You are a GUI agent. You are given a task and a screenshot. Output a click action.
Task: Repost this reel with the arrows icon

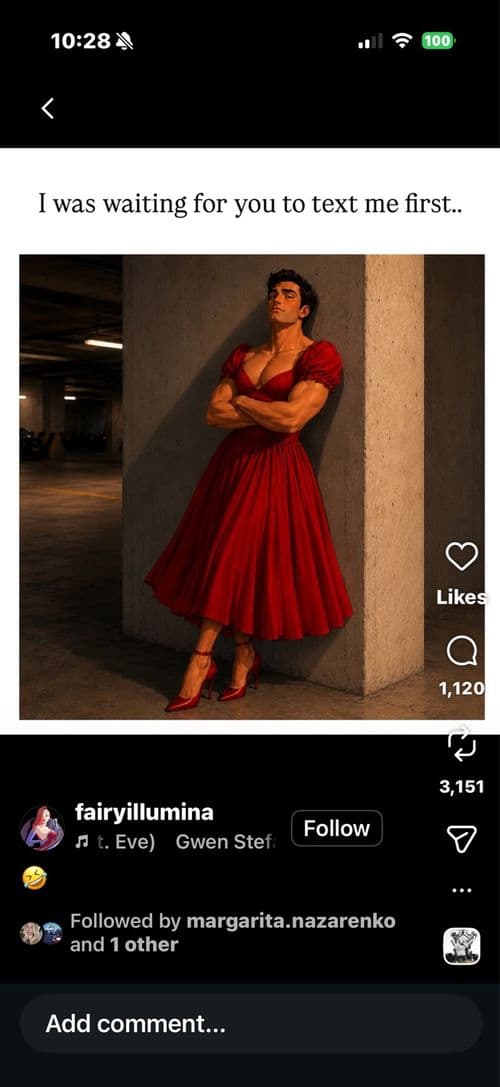(462, 744)
